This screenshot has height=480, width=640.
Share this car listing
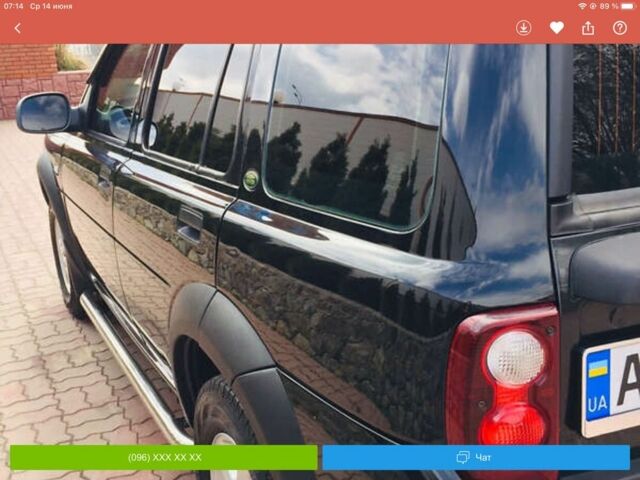(x=588, y=28)
